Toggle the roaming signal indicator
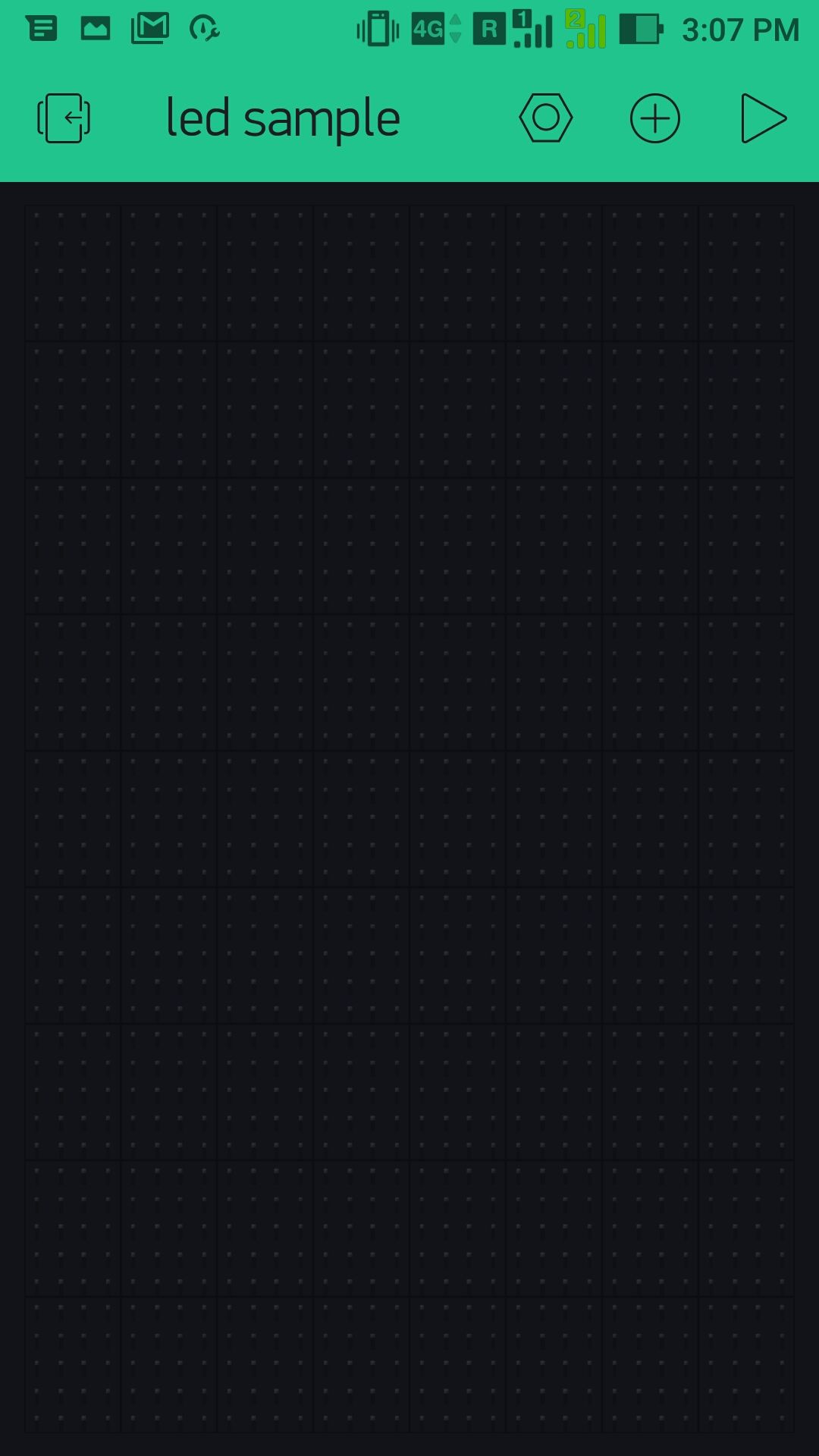819x1456 pixels. coord(489,29)
